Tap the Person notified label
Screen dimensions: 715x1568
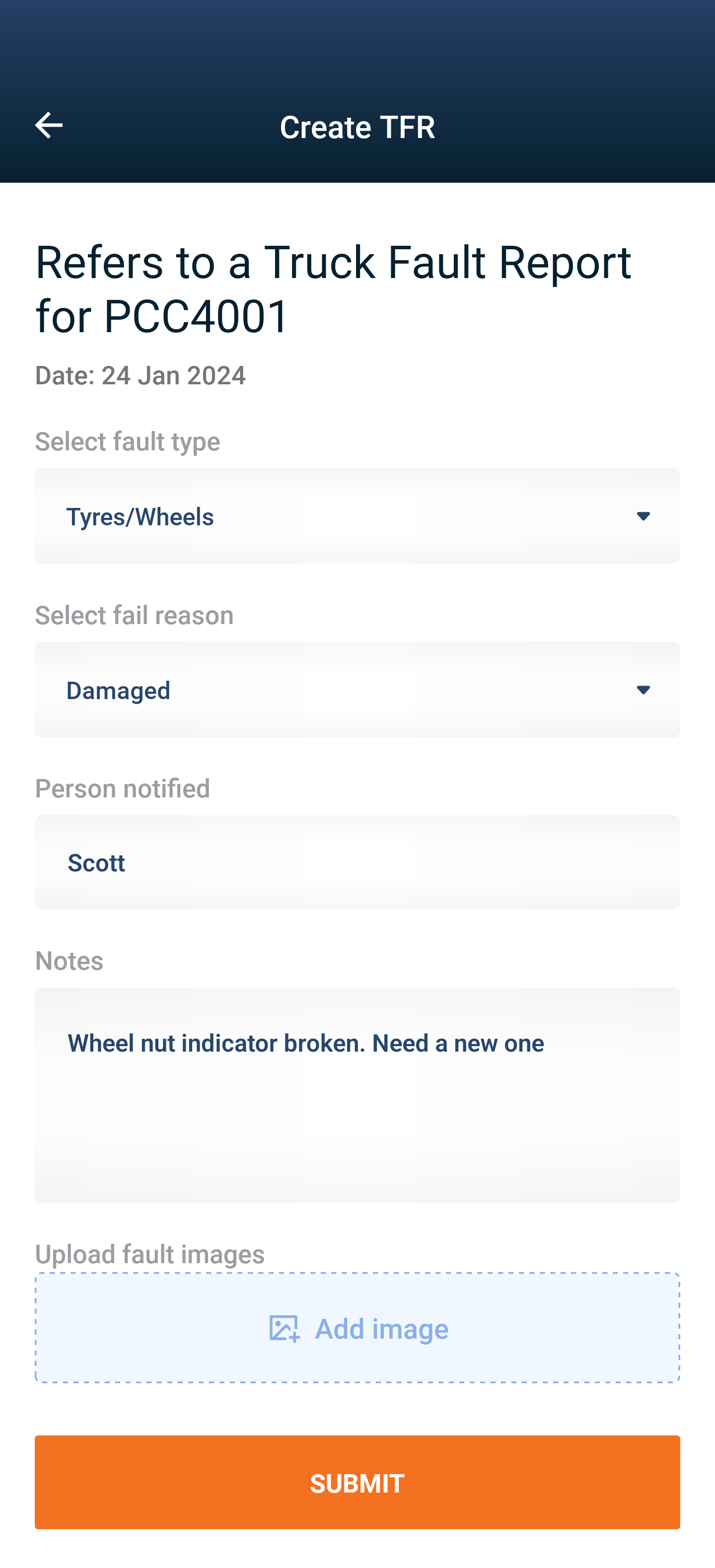(x=123, y=787)
